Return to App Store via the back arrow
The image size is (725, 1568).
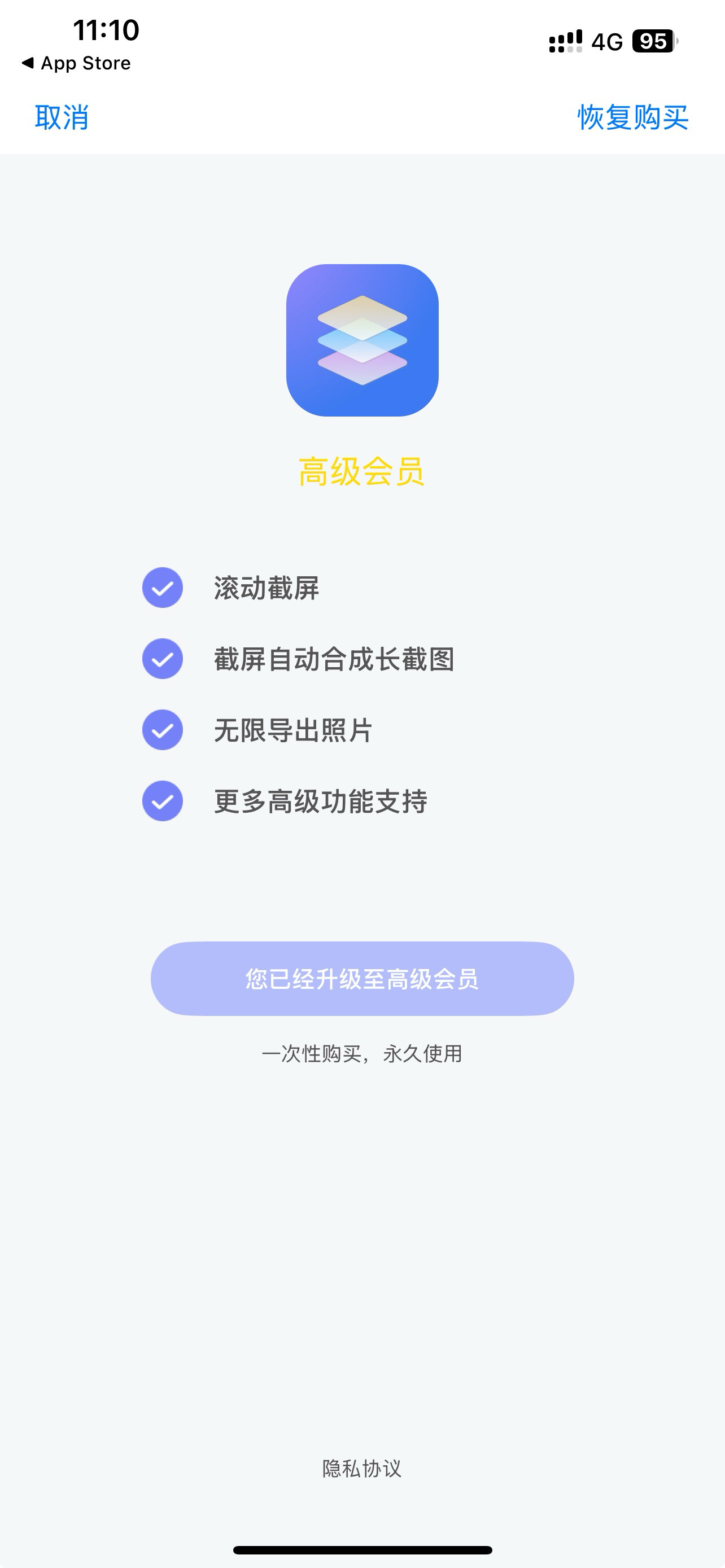click(76, 63)
